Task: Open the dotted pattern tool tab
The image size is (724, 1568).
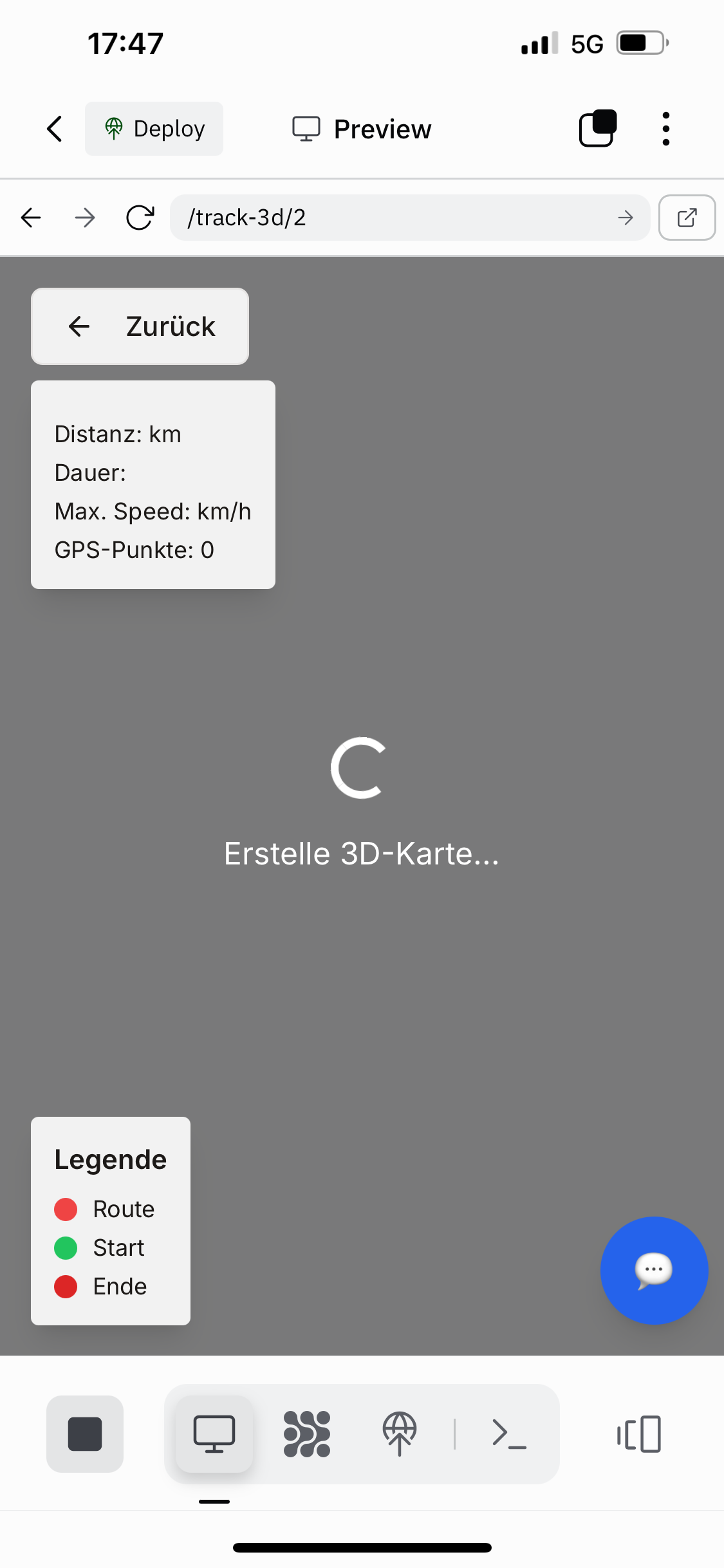Action: point(307,1434)
